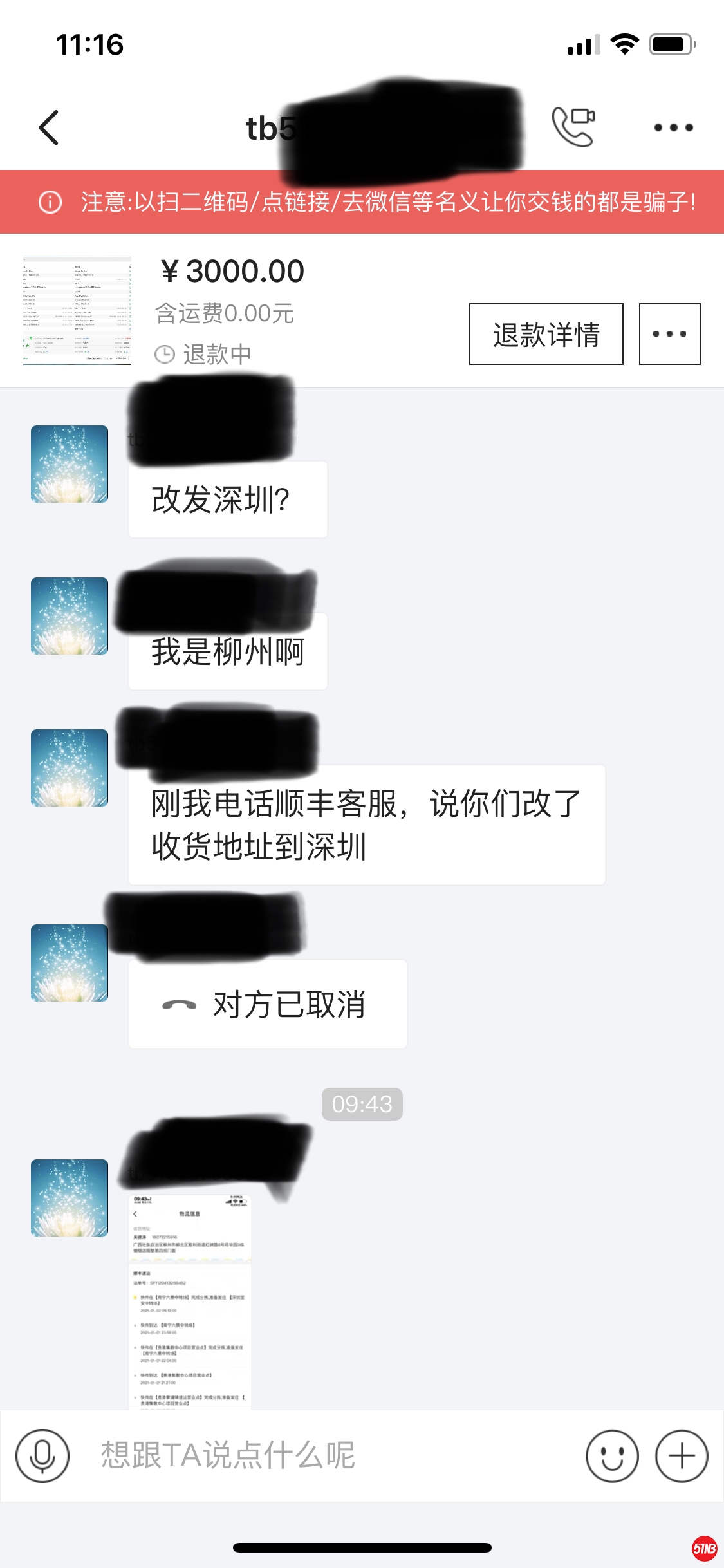Open the ¥3000.00 order thumbnail
The width and height of the screenshot is (724, 1568).
[77, 311]
